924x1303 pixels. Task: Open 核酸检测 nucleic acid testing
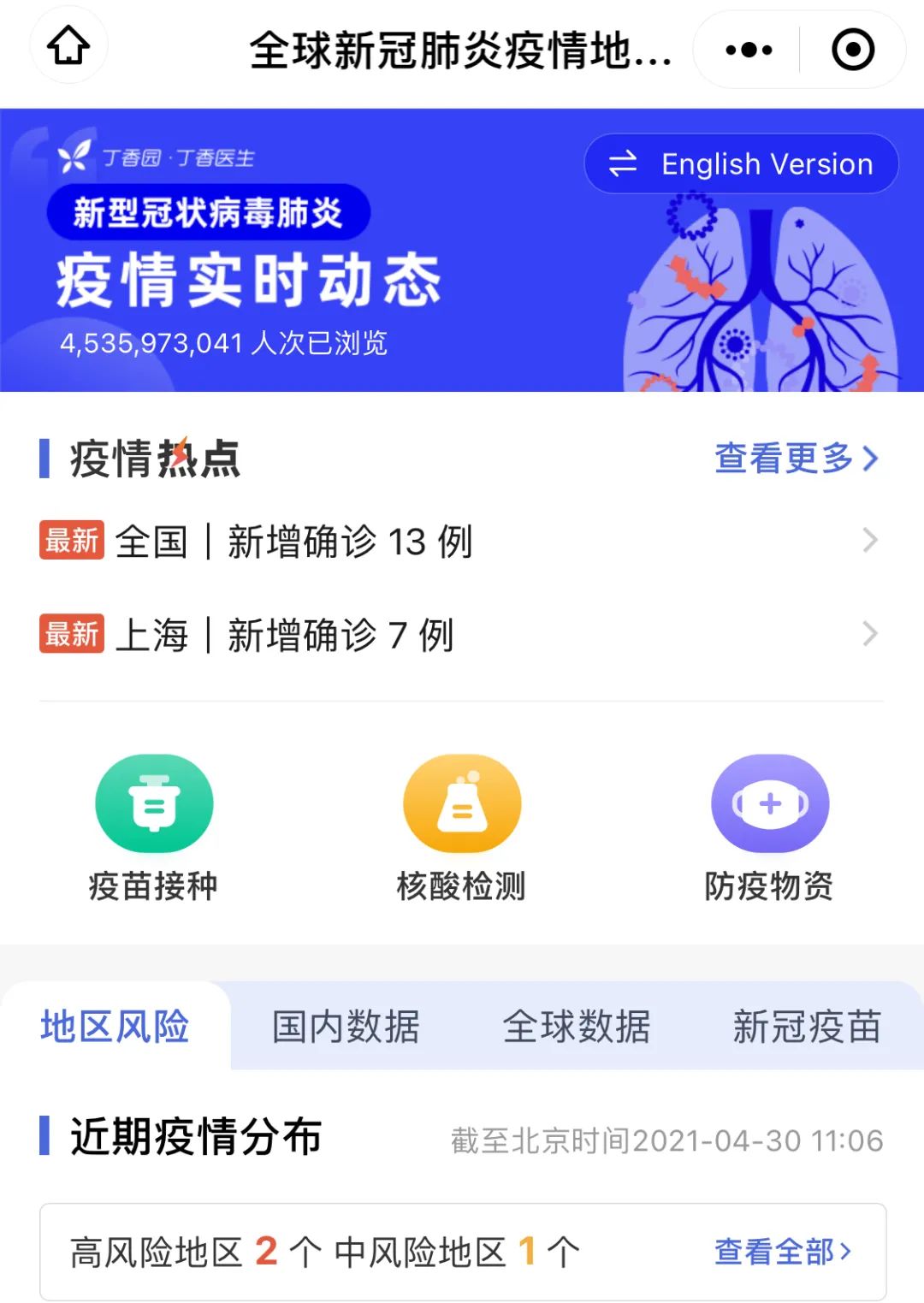coord(462,826)
